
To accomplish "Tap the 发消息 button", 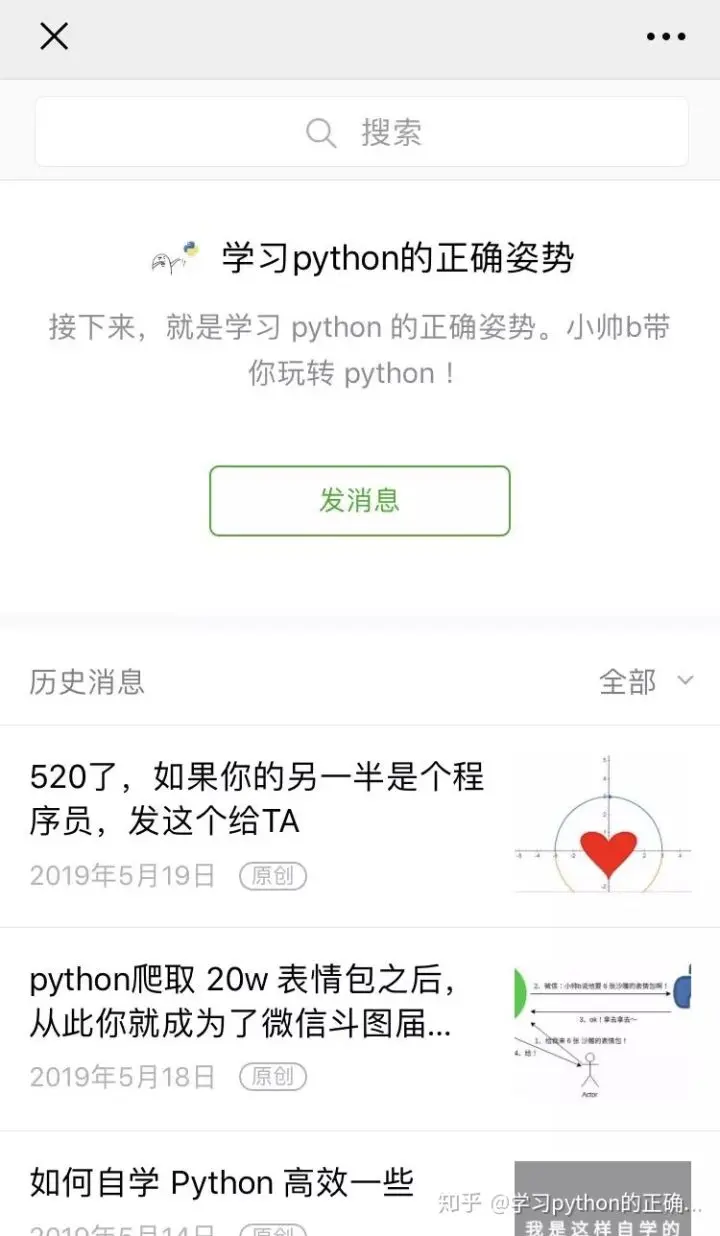I will [x=360, y=500].
